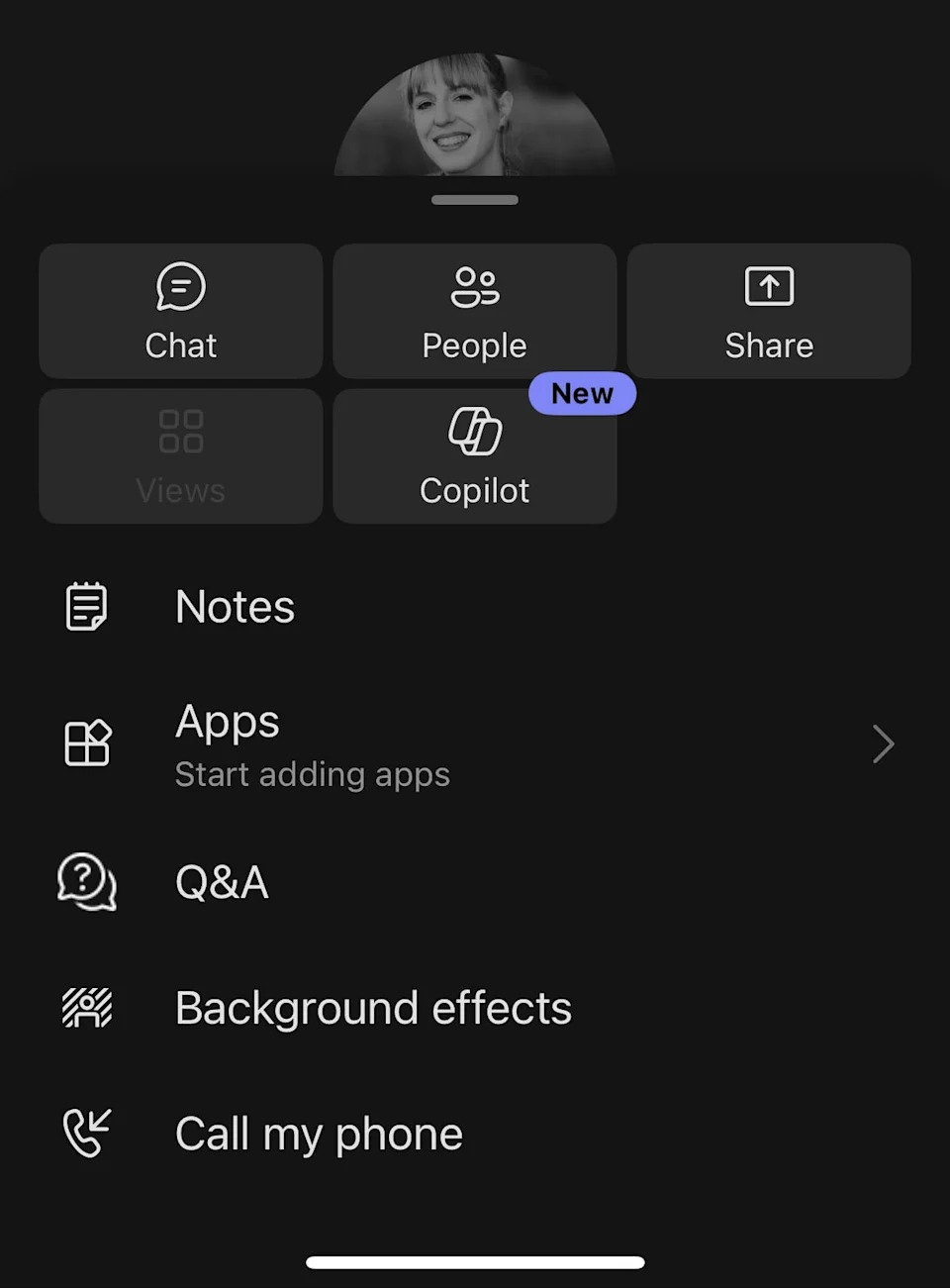Select the People icon to view participants
Screen dimensions: 950x1288
coord(474,285)
